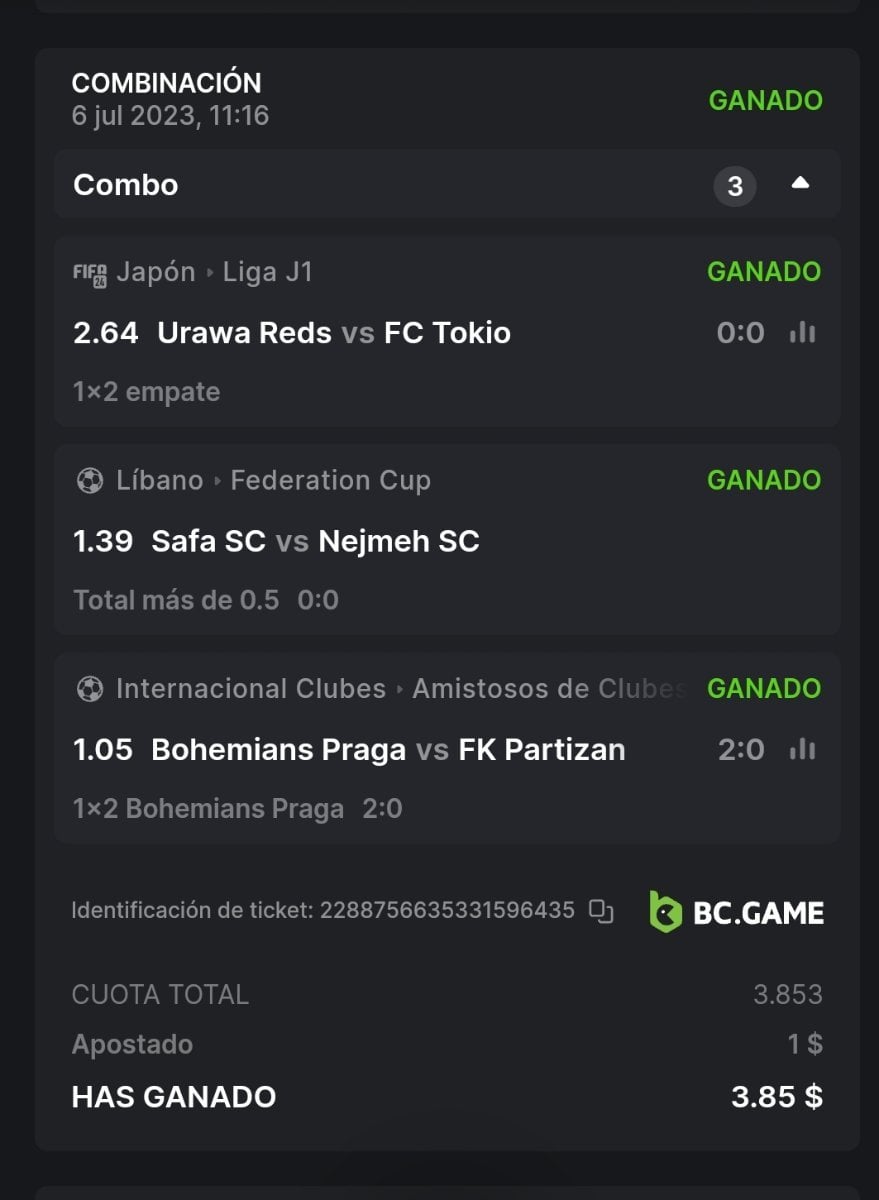This screenshot has width=879, height=1200.
Task: Collapse the Combo bet list
Action: pyautogui.click(x=800, y=184)
